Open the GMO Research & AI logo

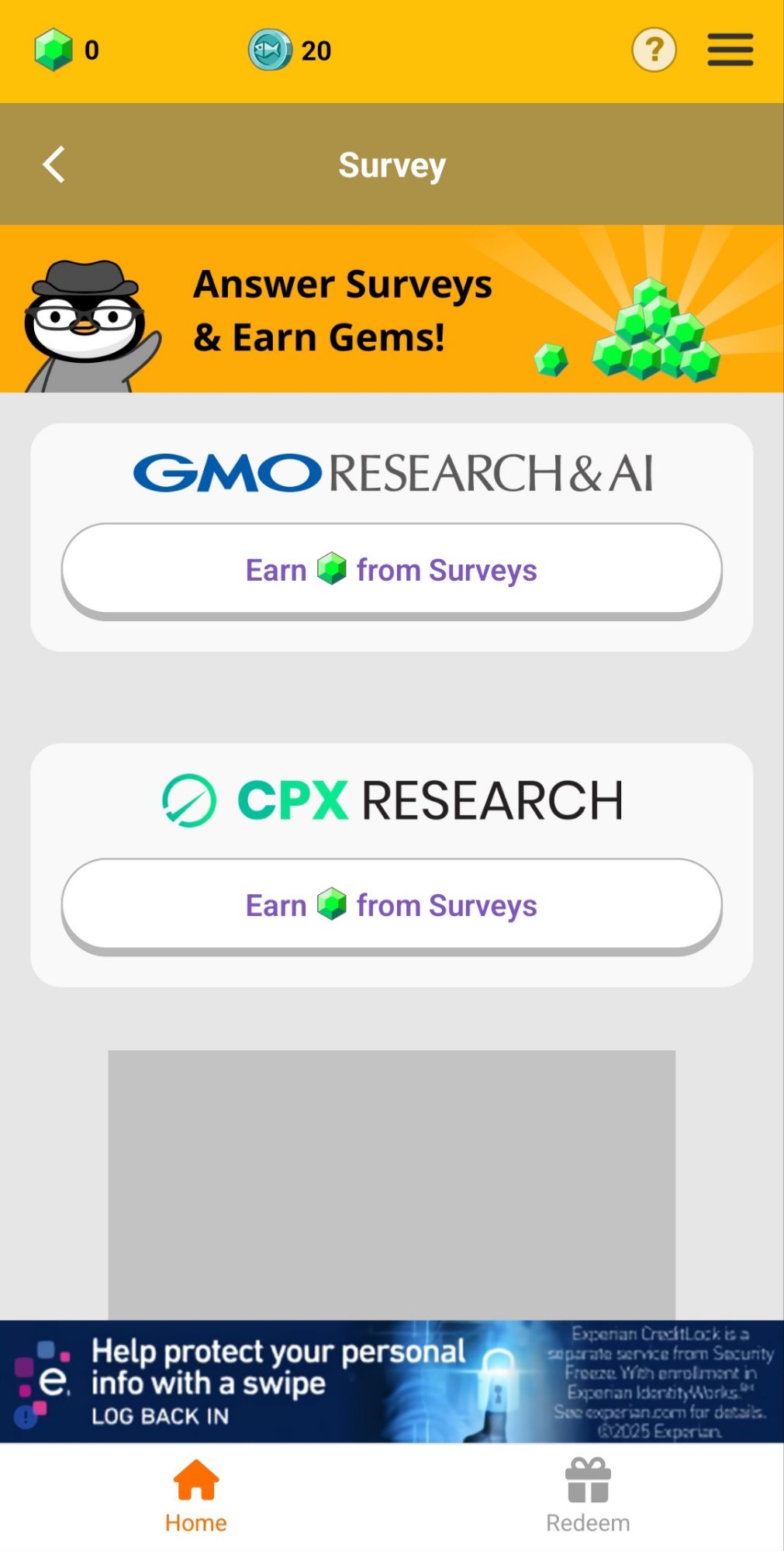392,472
